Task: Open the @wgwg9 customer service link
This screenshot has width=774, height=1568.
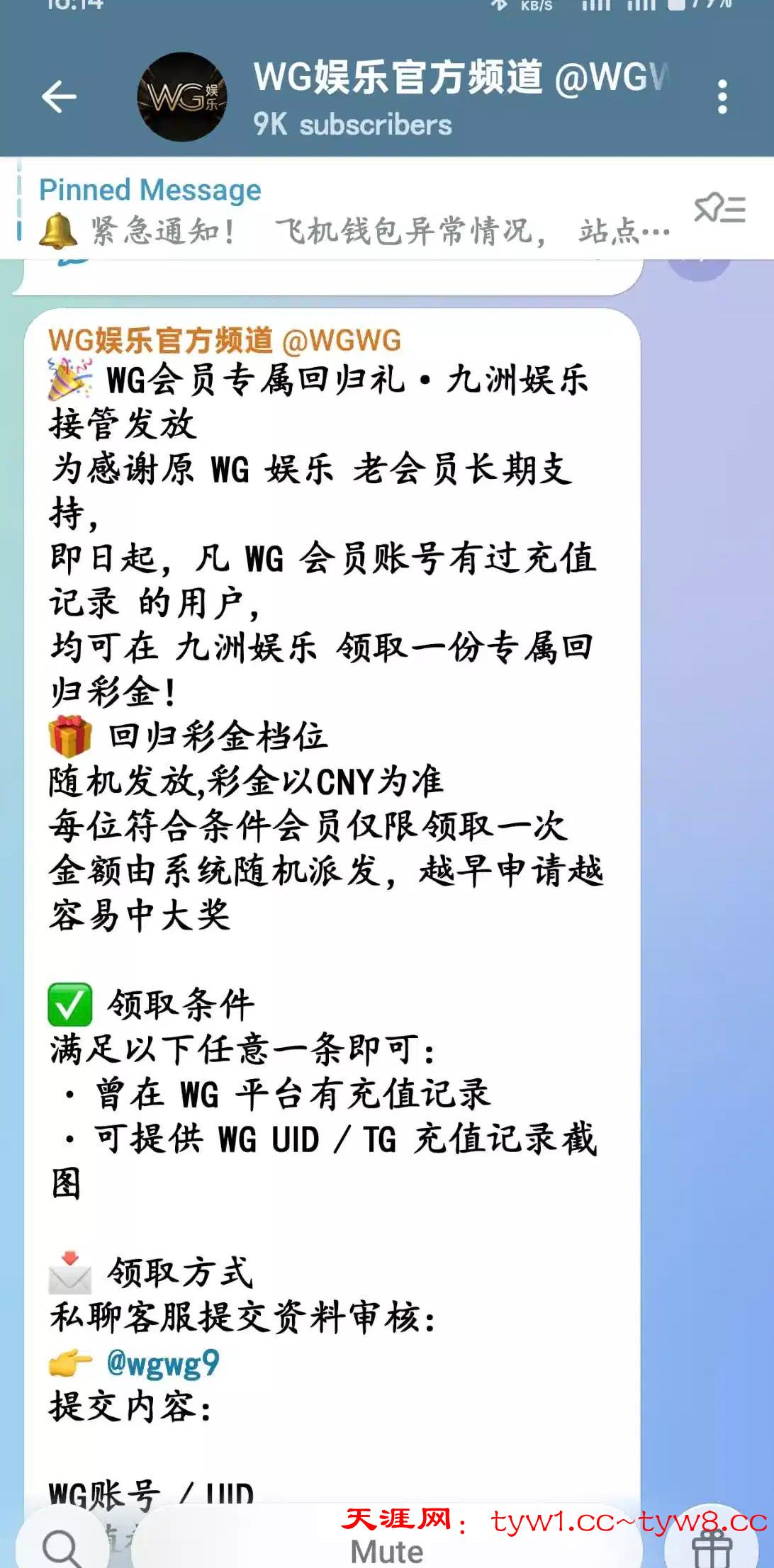Action: [162, 1363]
